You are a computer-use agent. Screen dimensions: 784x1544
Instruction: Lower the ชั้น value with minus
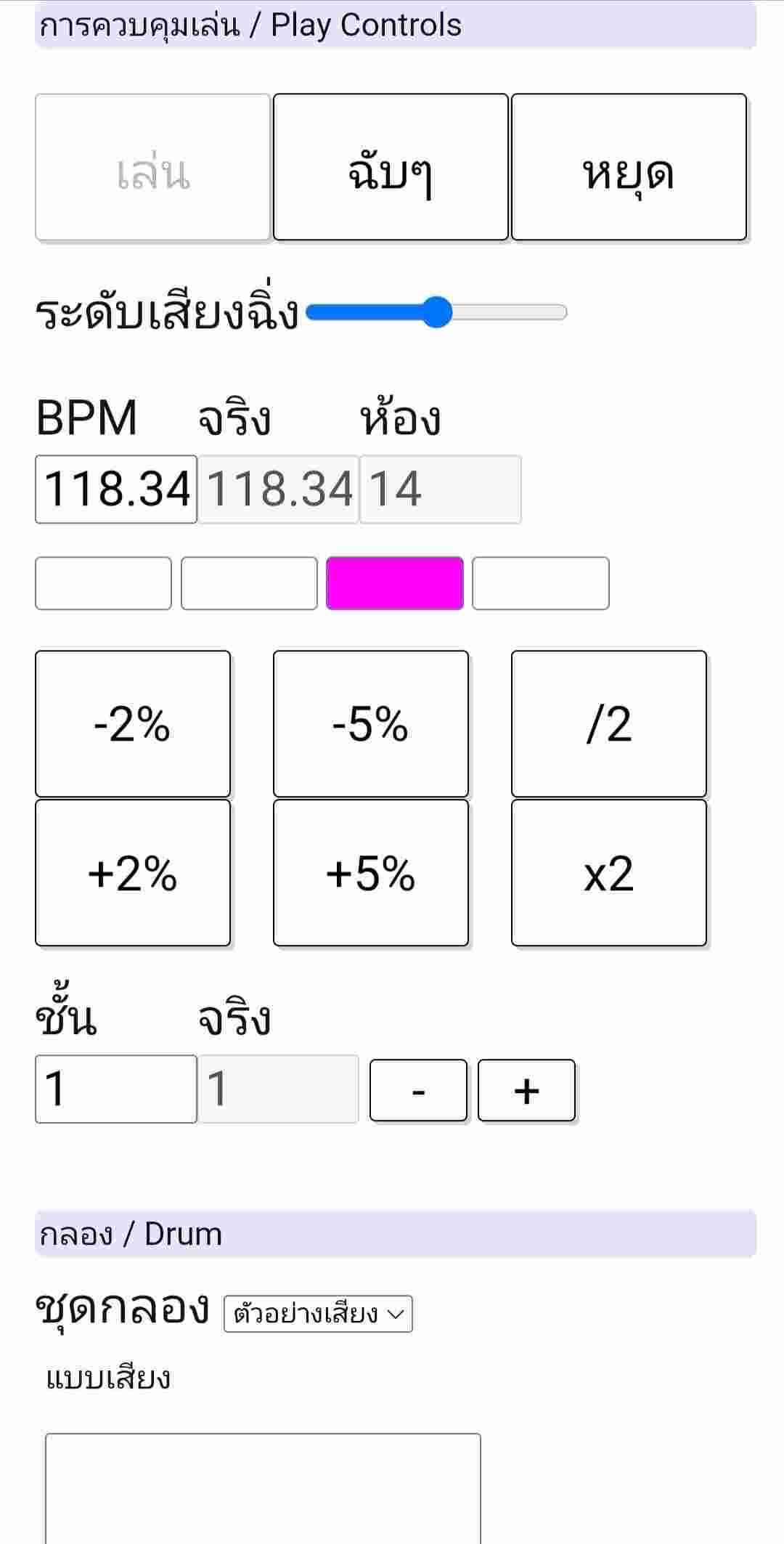pyautogui.click(x=418, y=1090)
